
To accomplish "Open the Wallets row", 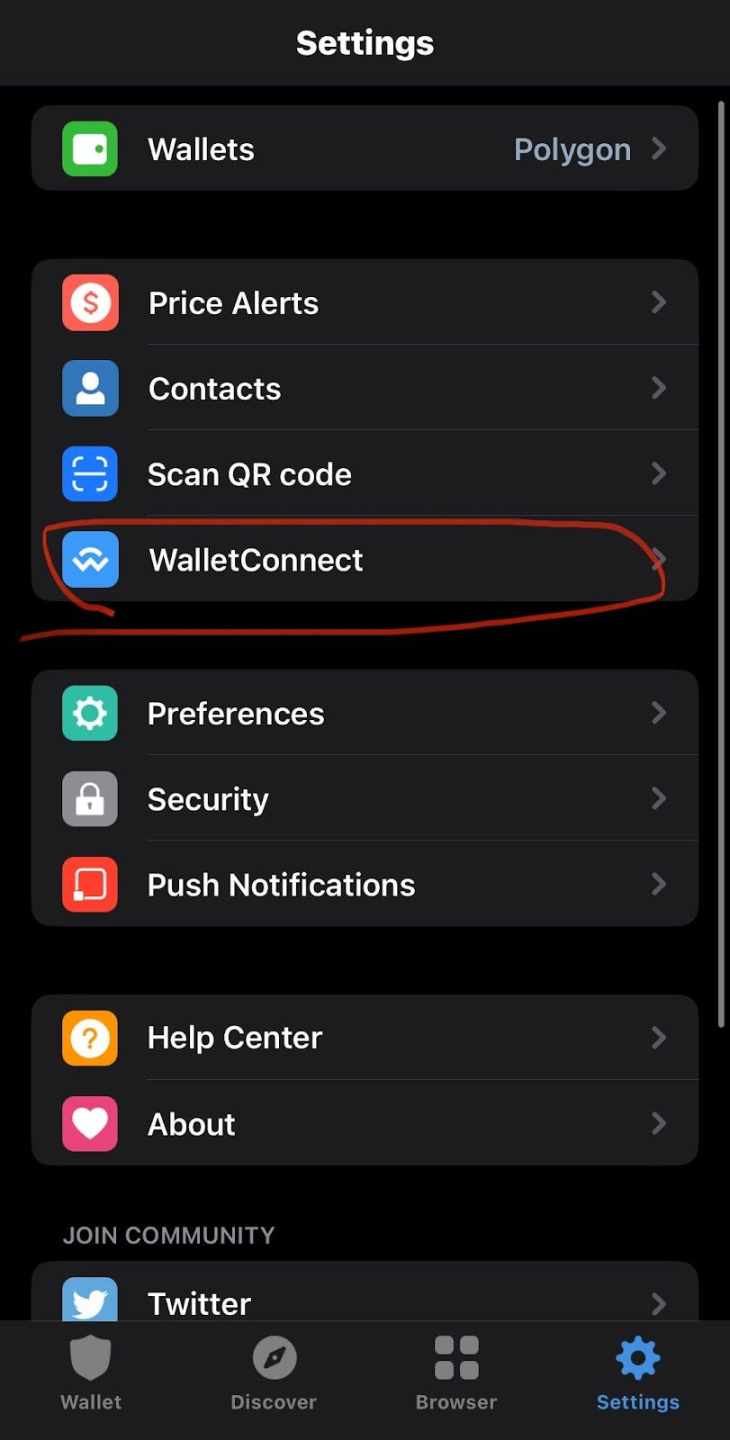I will pyautogui.click(x=365, y=149).
